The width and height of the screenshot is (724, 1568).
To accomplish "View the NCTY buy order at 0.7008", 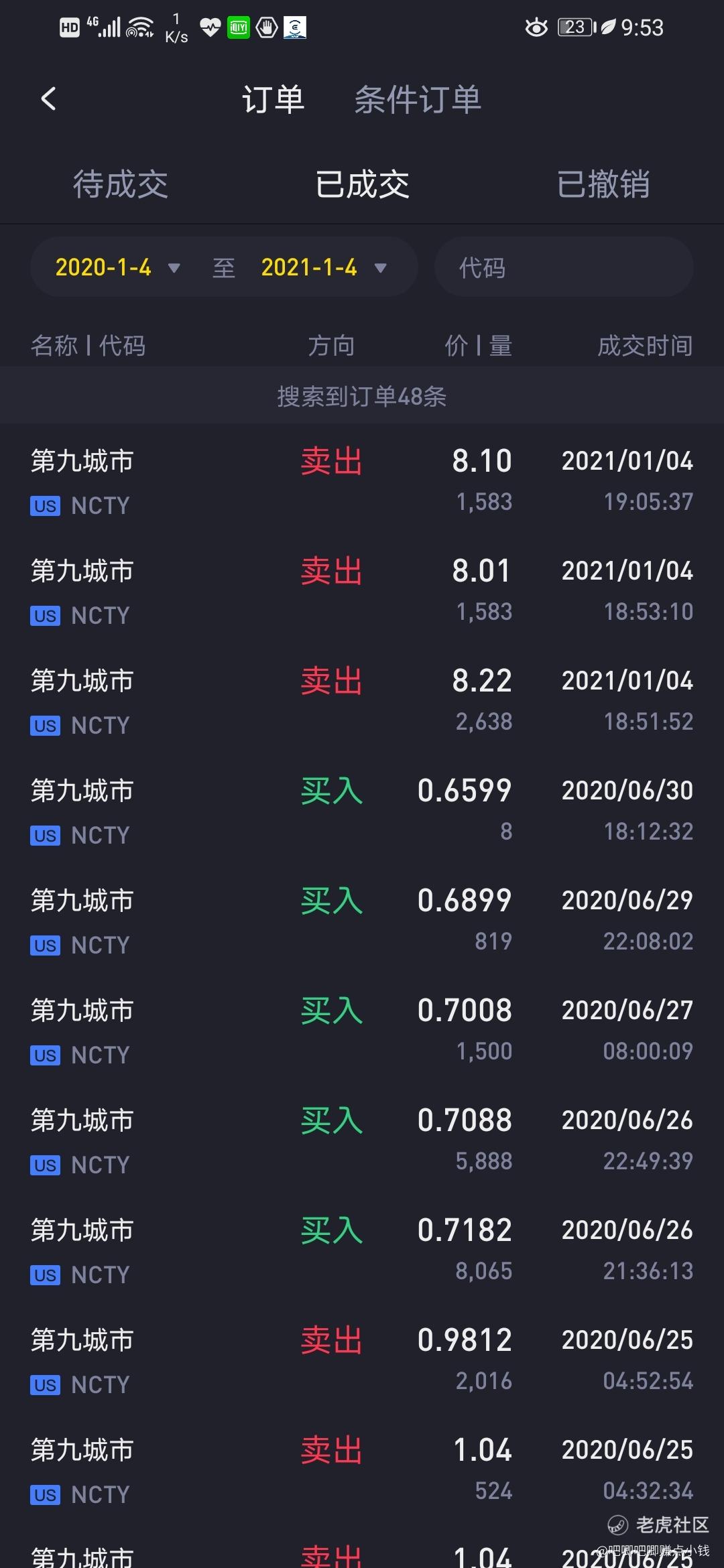I will pos(362,1031).
